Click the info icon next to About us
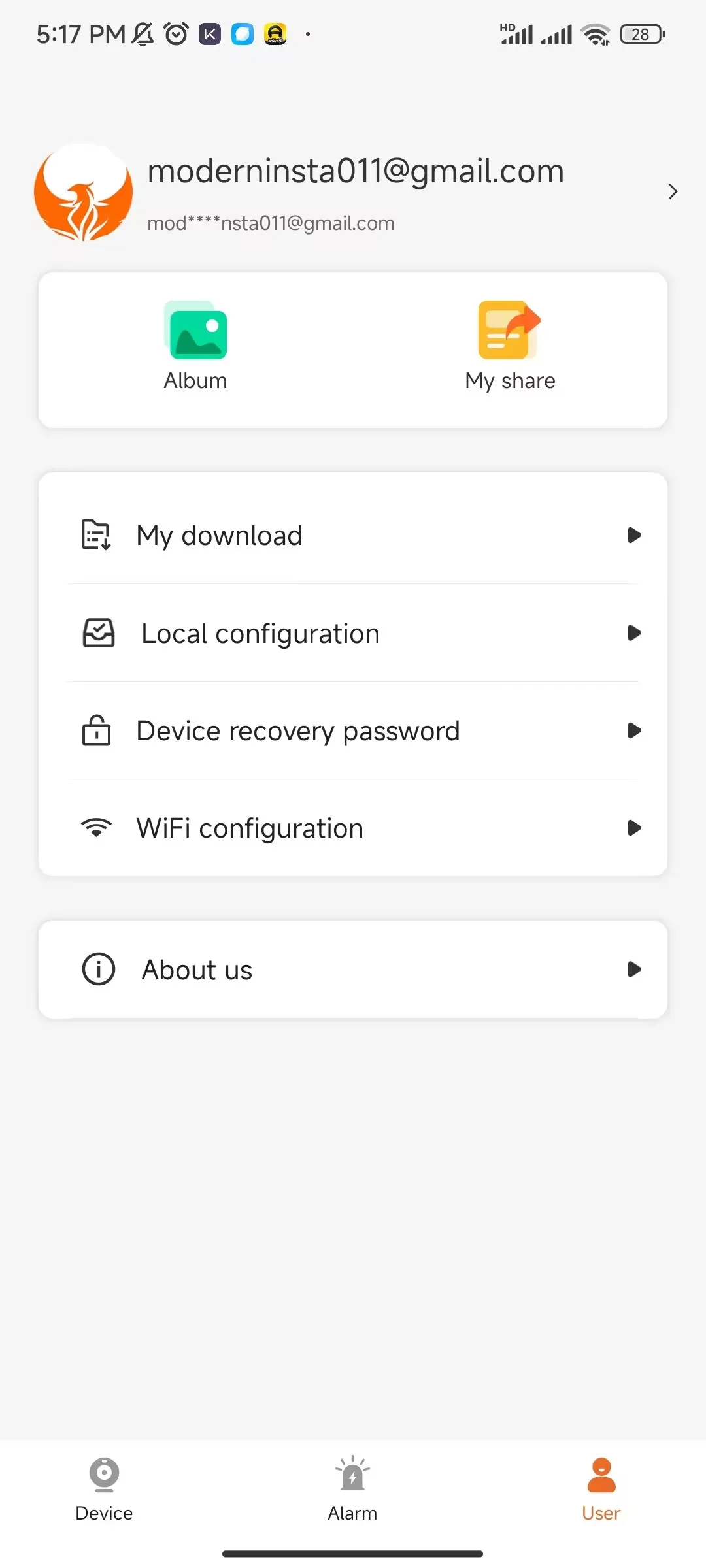This screenshot has width=706, height=1568. 97,969
